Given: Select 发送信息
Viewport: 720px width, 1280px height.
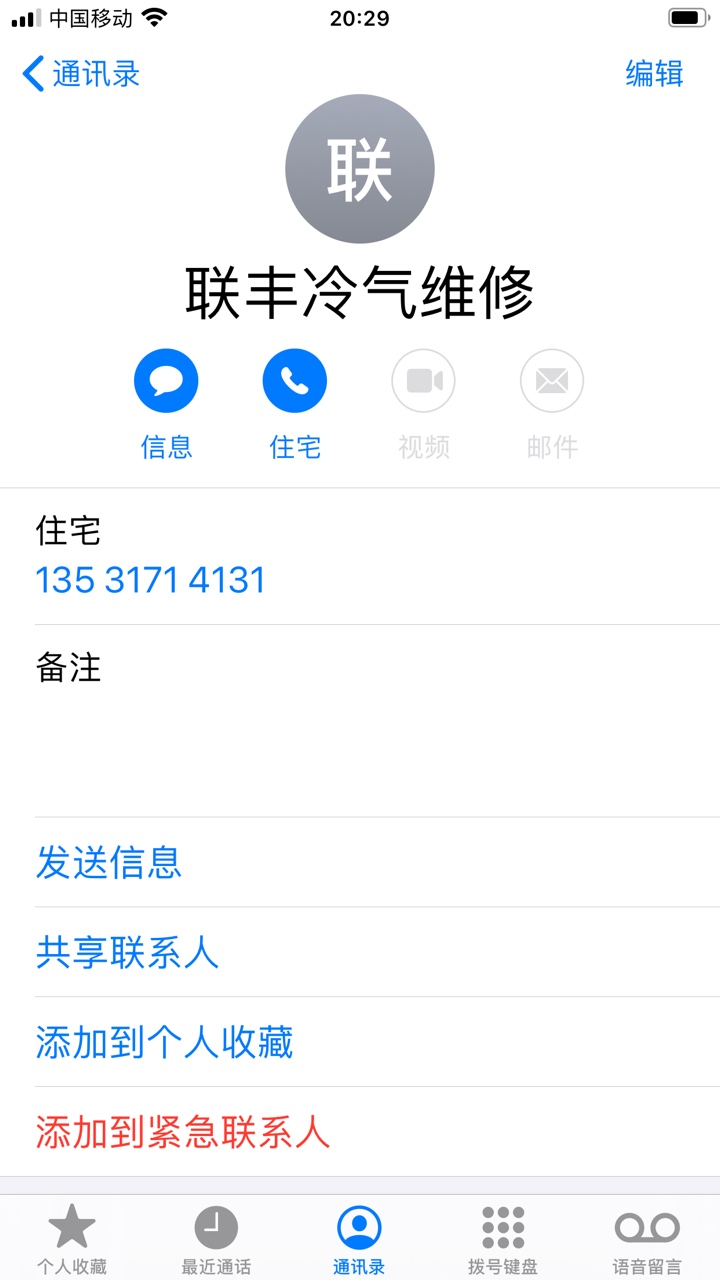Looking at the screenshot, I should point(108,862).
